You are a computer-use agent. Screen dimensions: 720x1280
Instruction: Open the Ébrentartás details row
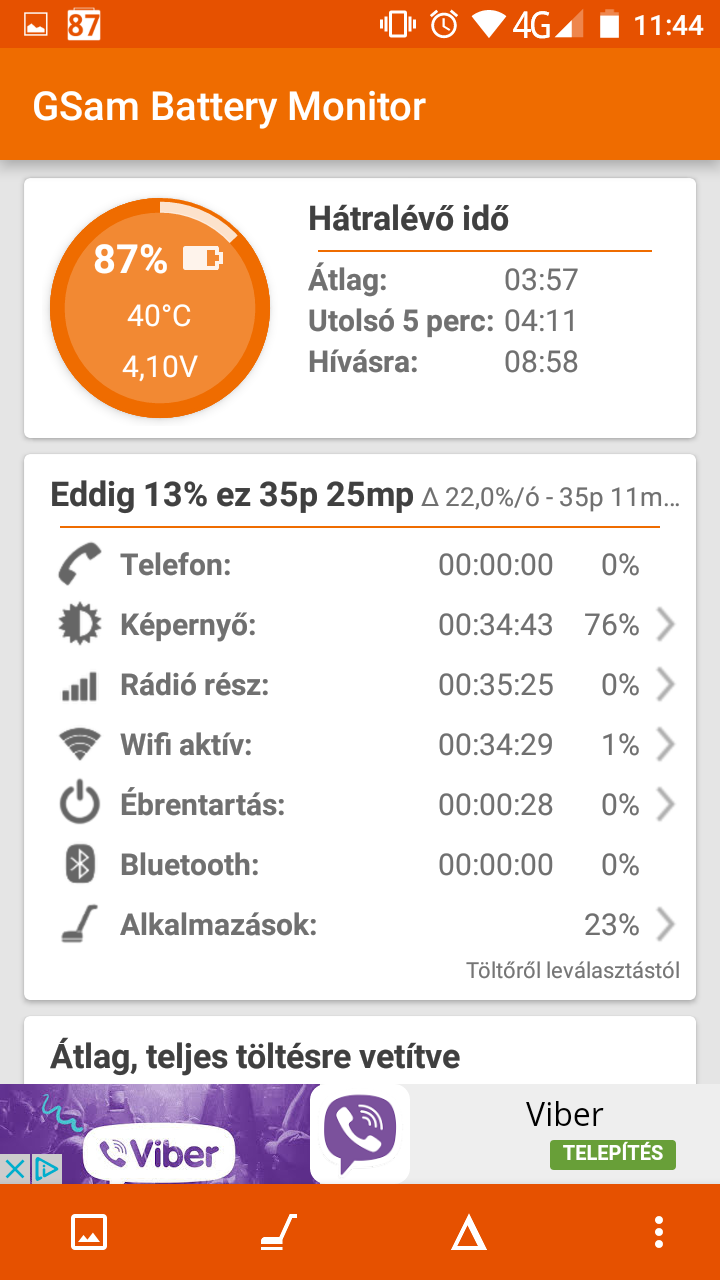[x=360, y=805]
